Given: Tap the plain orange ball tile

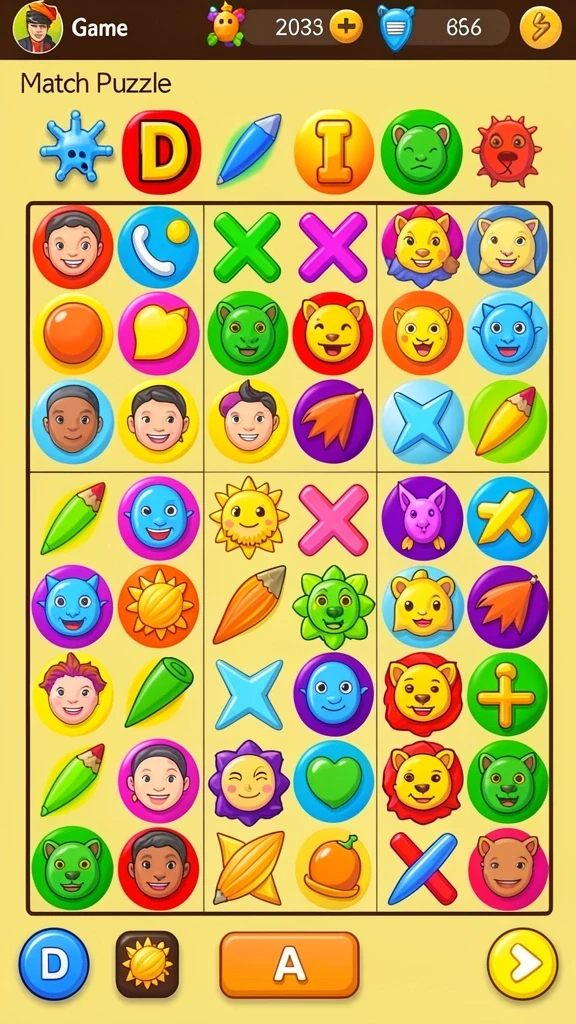Looking at the screenshot, I should point(73,333).
